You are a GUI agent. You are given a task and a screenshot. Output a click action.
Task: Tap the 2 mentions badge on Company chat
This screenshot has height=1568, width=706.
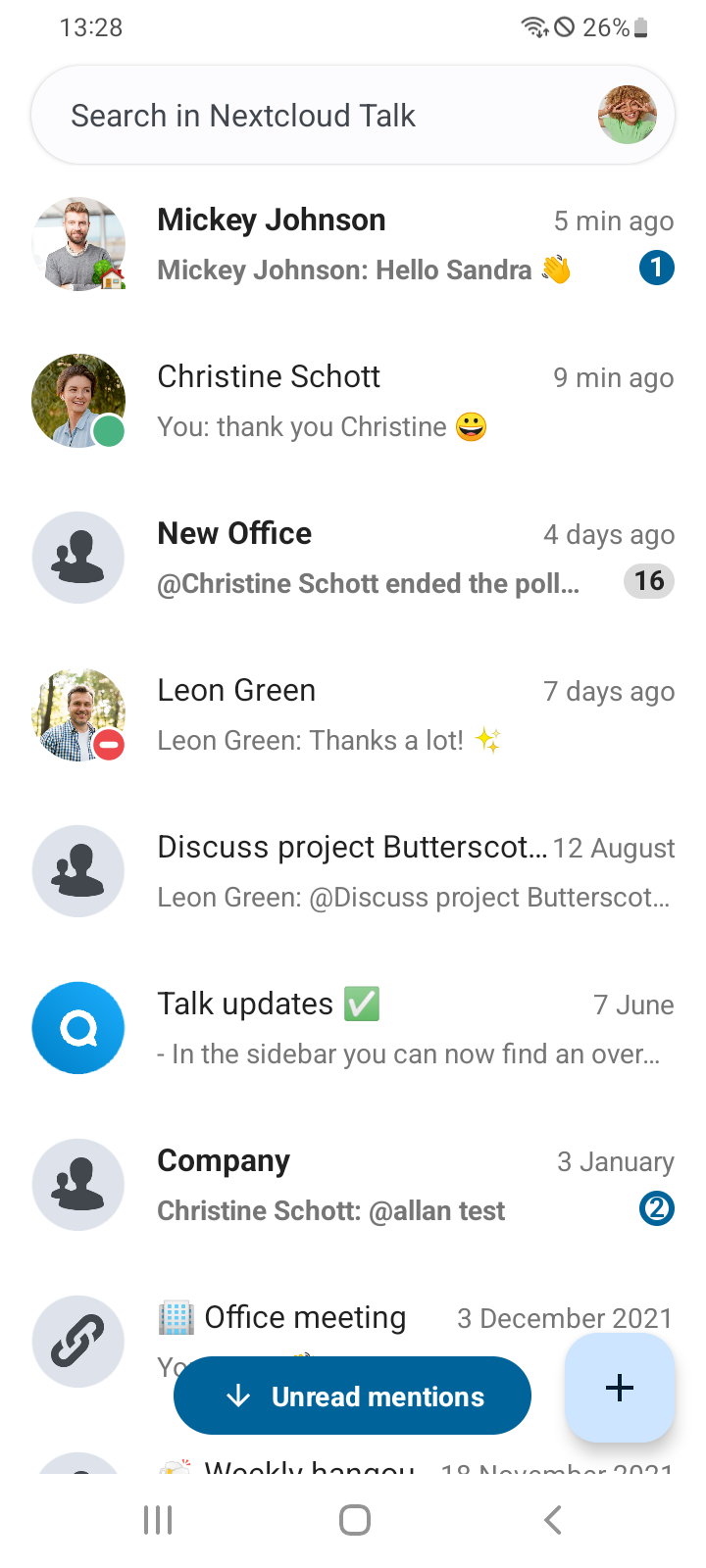[657, 1208]
